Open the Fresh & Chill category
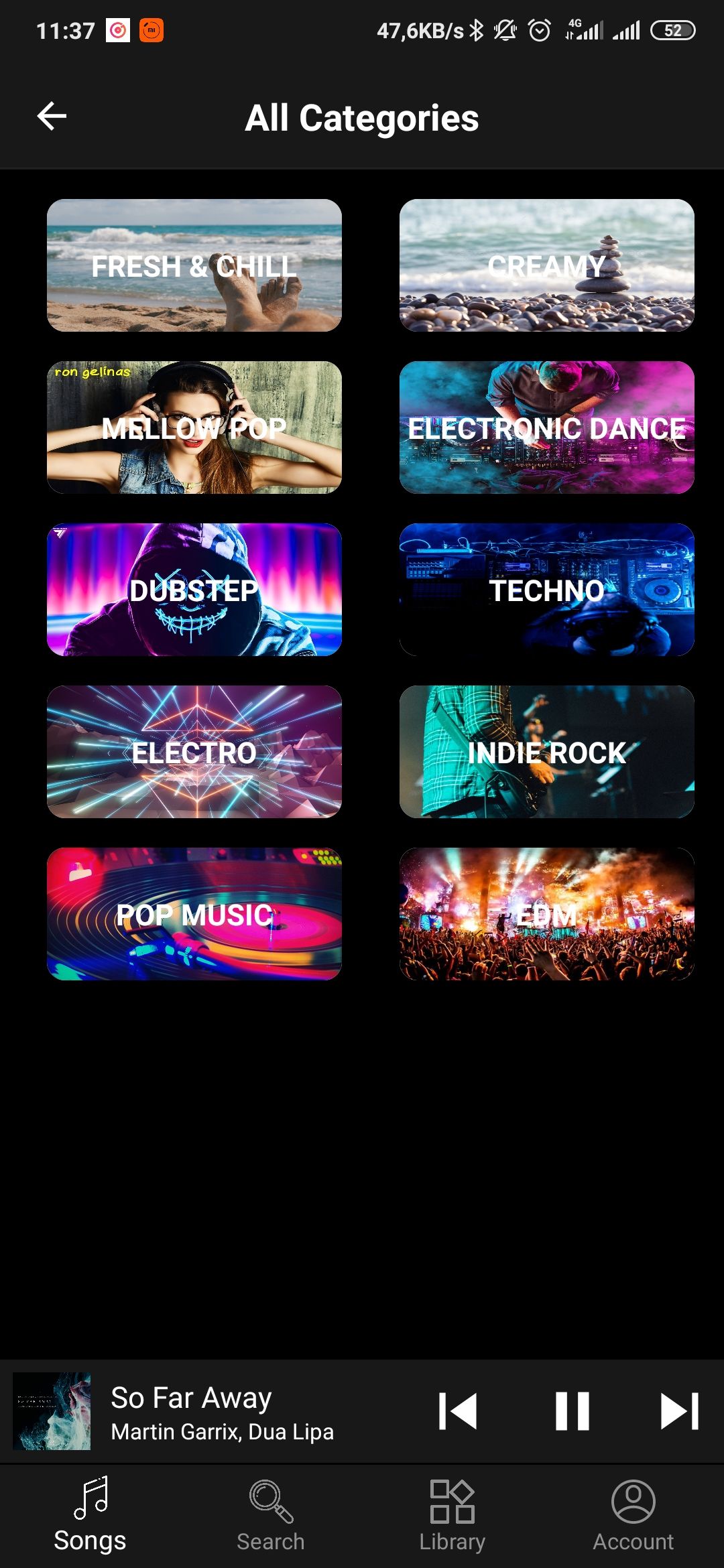Screen dimensions: 724x1568 [x=194, y=265]
